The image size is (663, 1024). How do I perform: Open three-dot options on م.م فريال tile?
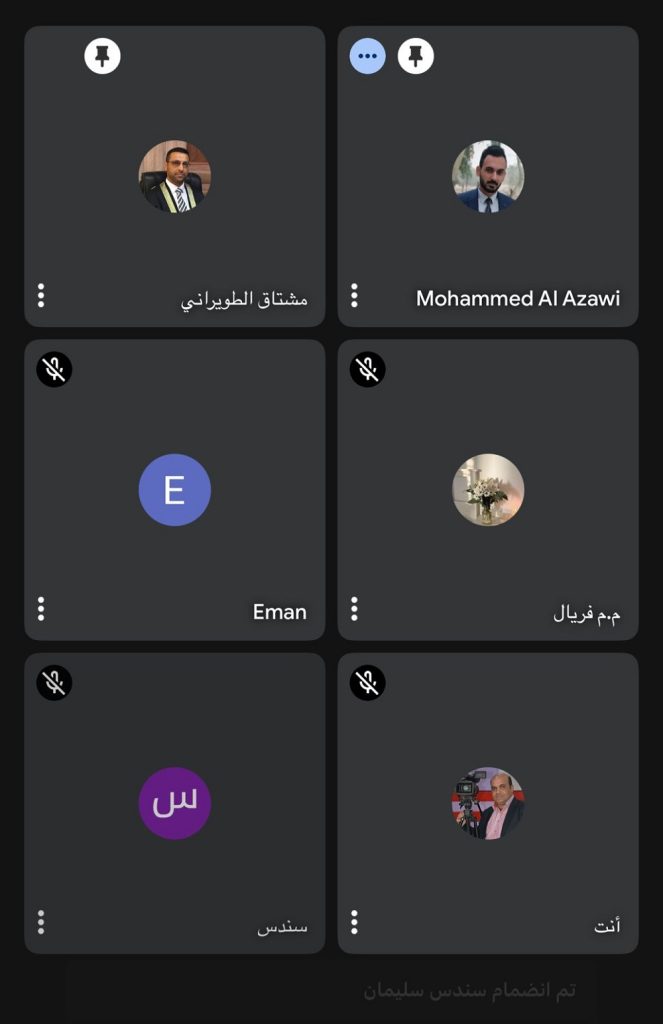(354, 608)
